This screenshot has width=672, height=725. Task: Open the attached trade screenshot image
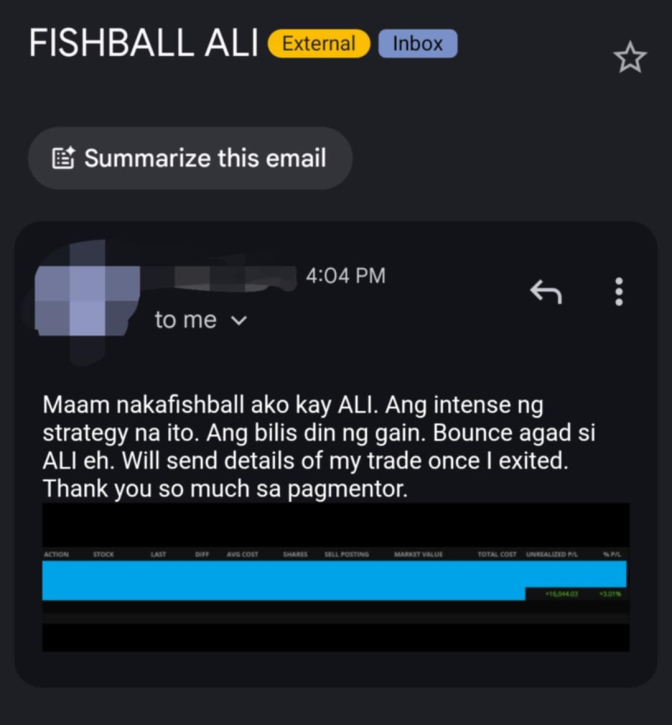pyautogui.click(x=335, y=577)
